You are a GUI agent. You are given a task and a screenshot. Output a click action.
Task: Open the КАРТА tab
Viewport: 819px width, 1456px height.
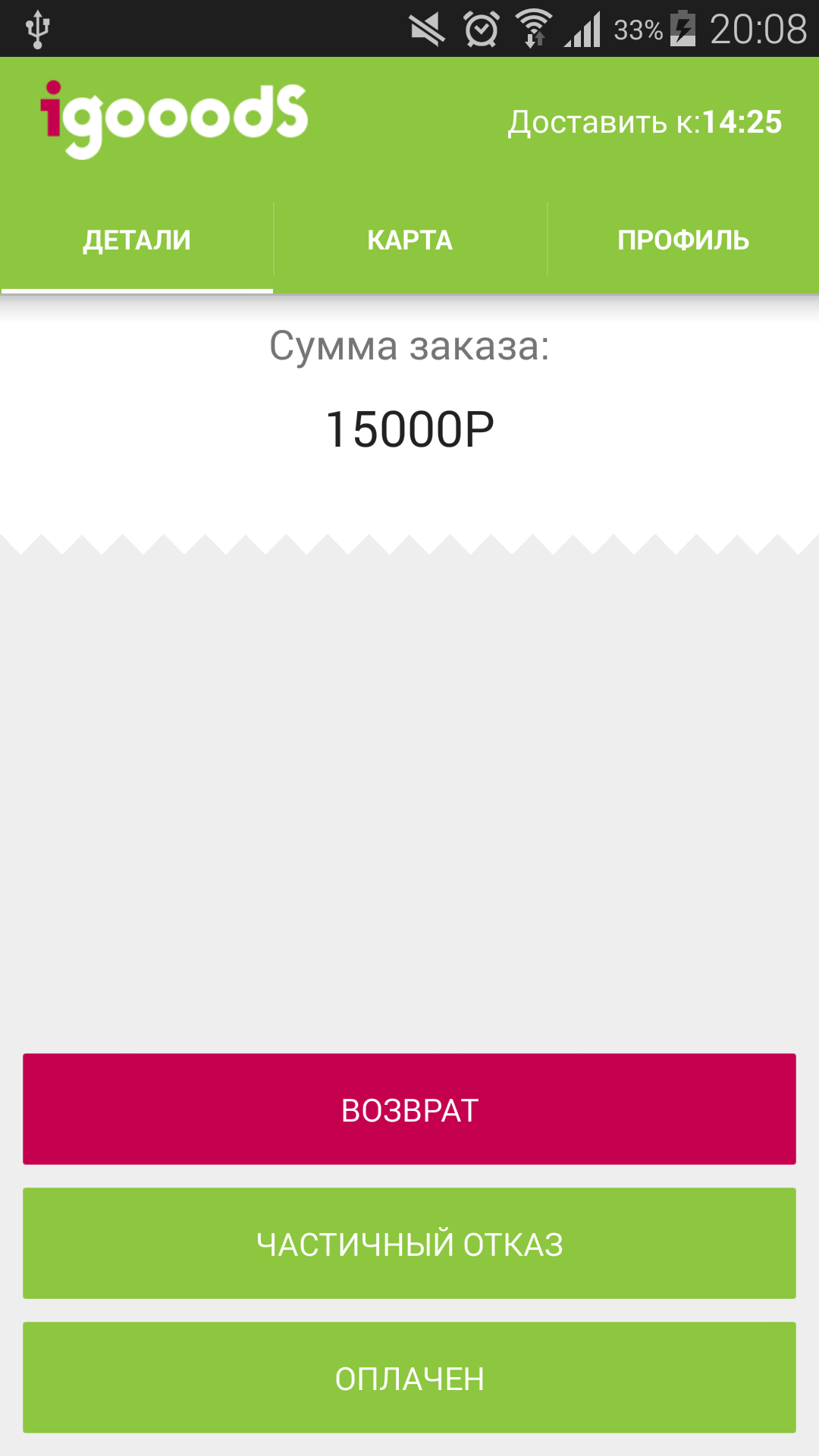pos(410,240)
